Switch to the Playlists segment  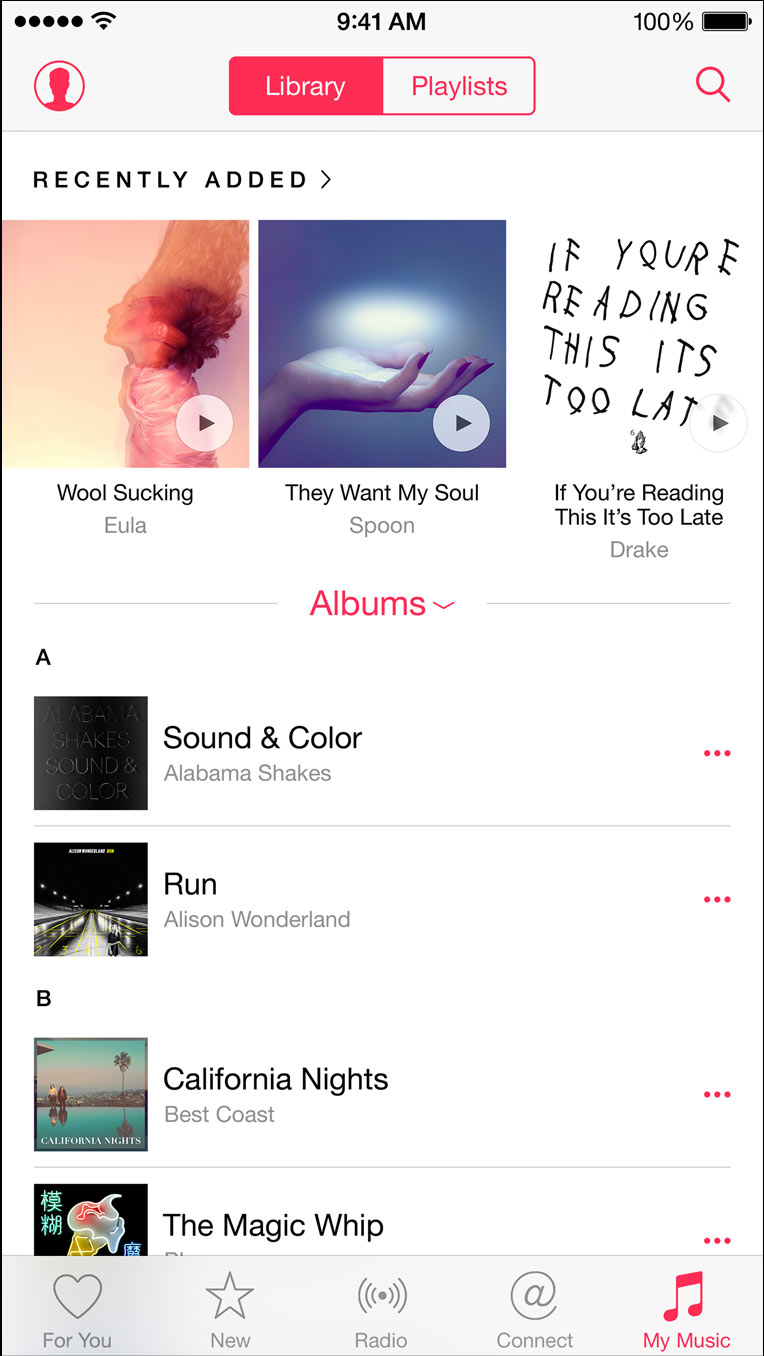pyautogui.click(x=459, y=86)
